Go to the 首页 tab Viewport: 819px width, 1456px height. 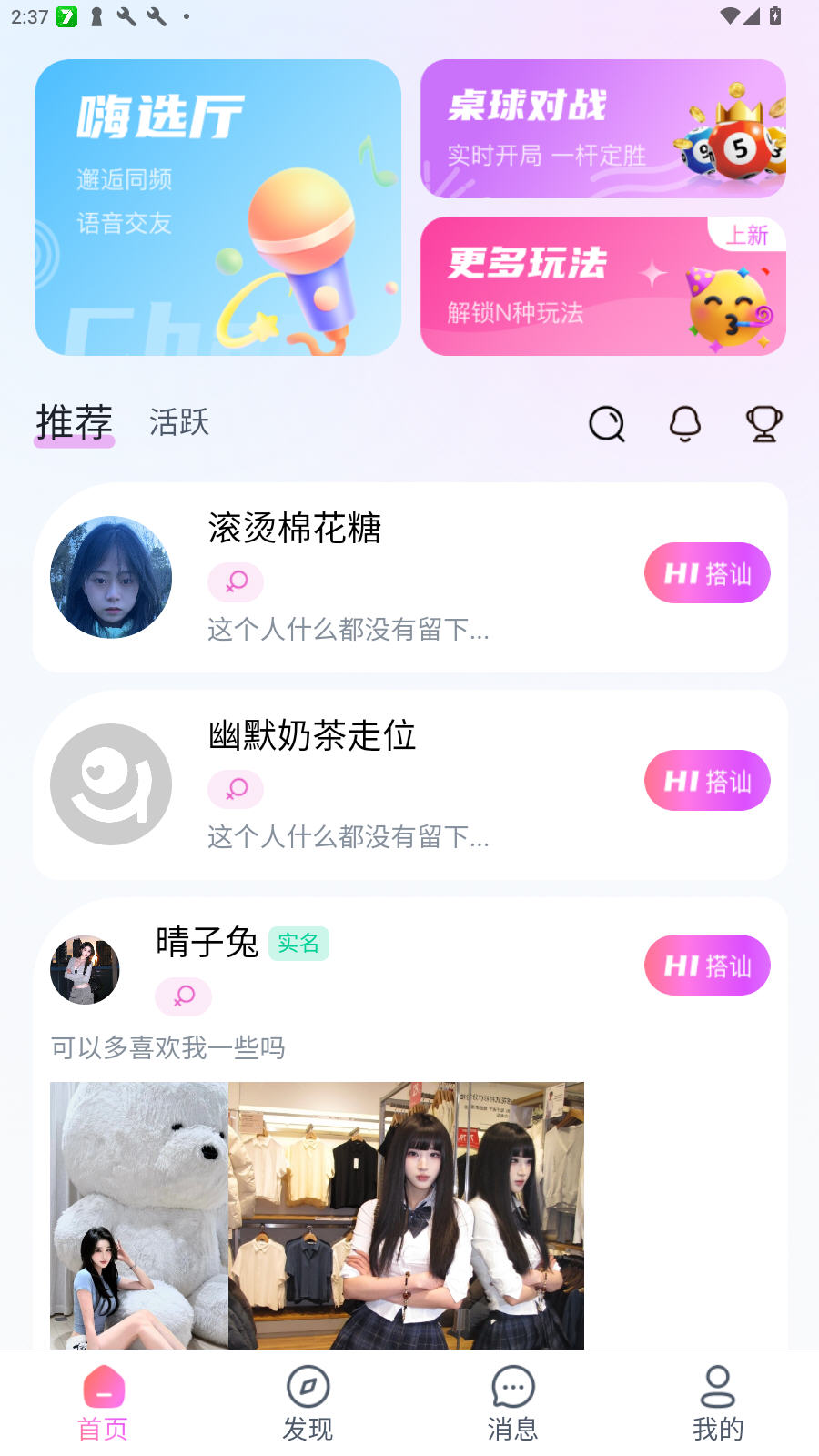click(103, 1403)
